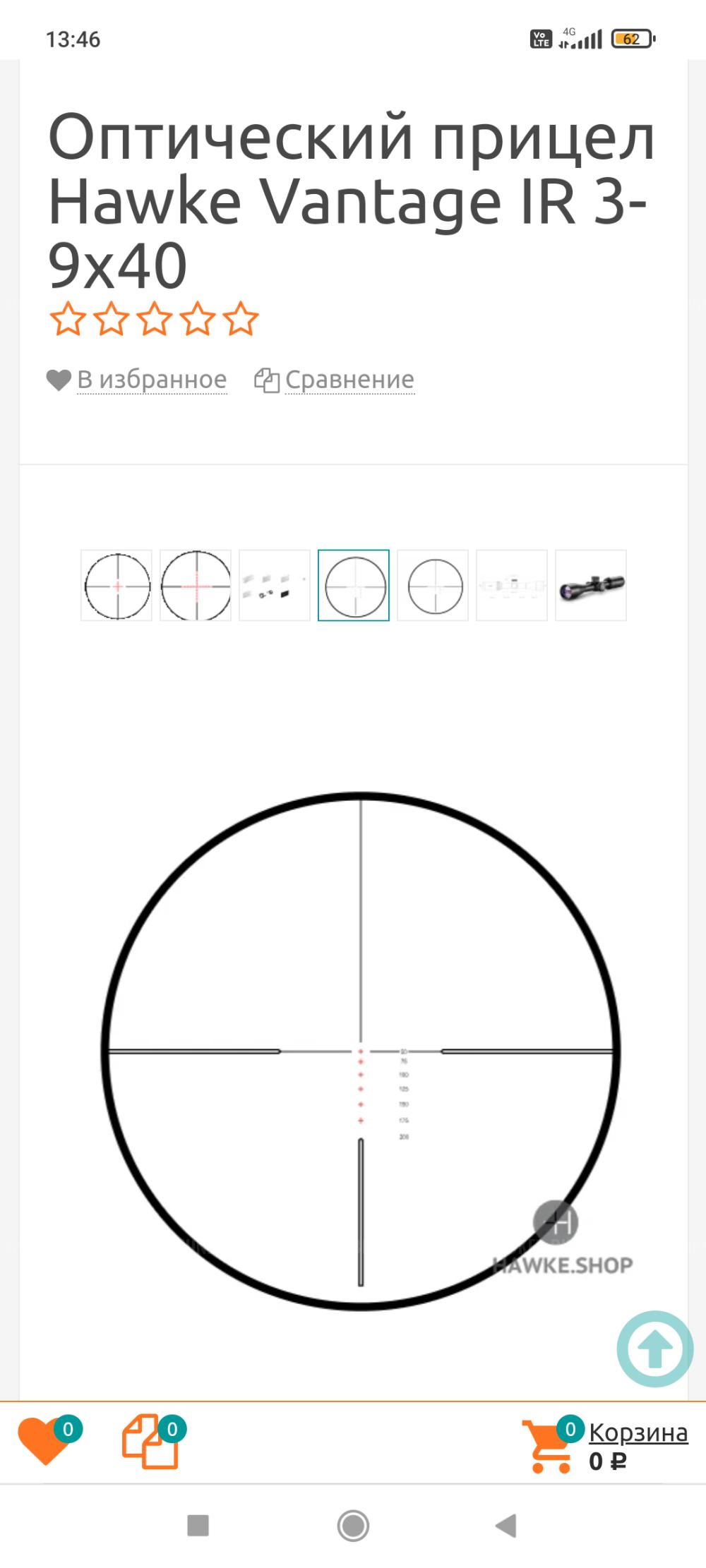Add scope to favorites via В избранное
The image size is (706, 1568).
point(151,380)
